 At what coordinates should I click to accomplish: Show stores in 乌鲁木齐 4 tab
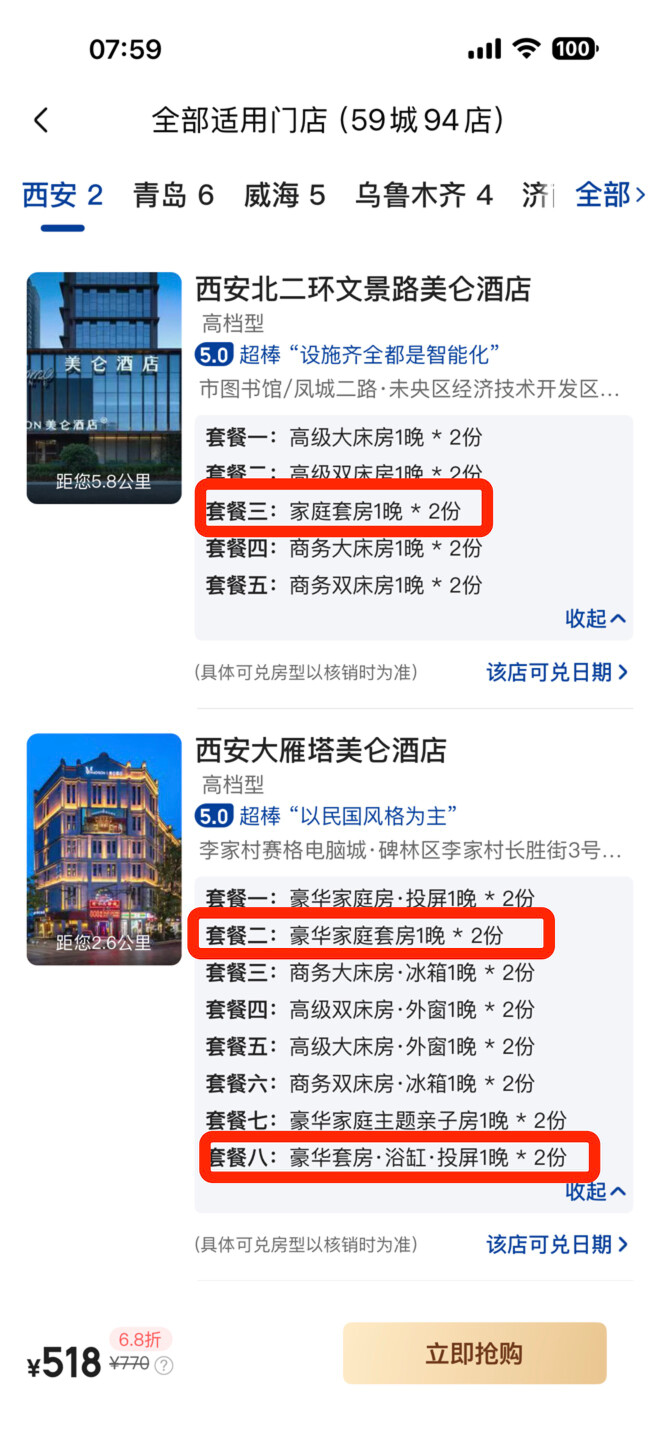424,195
